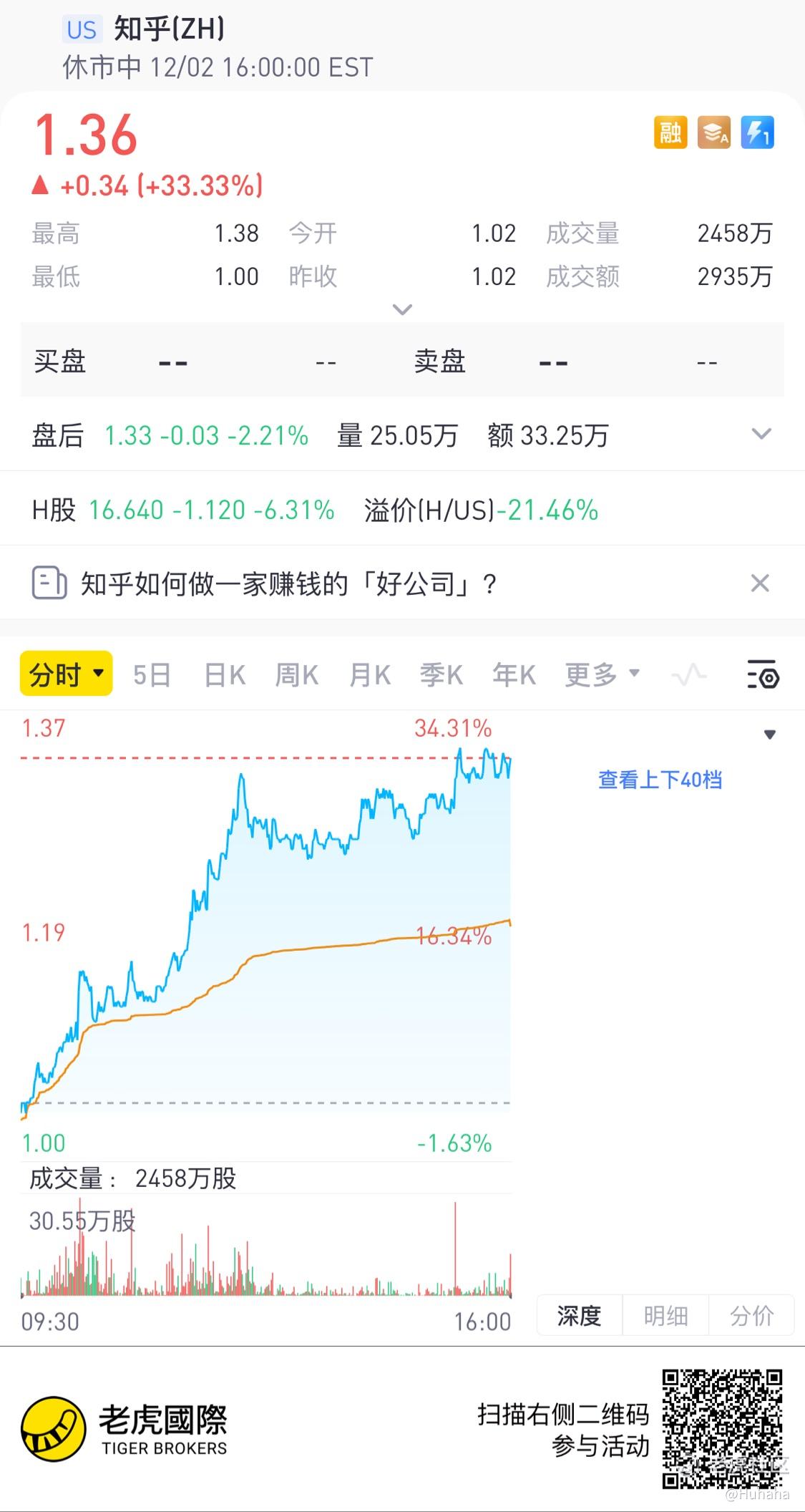Open the 更多 chart period dropdown
The height and width of the screenshot is (1512, 805).
pyautogui.click(x=601, y=674)
